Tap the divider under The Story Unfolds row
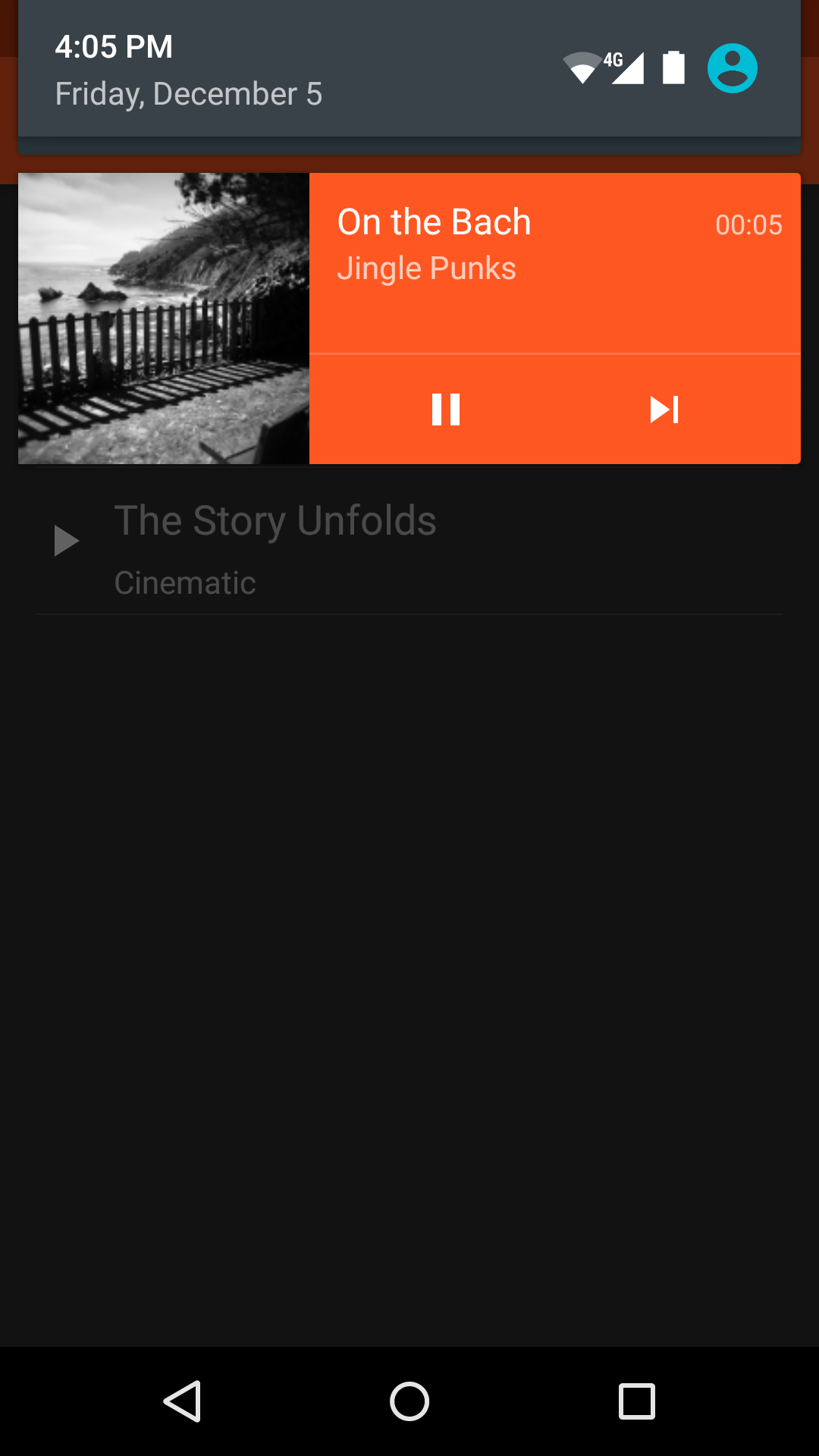The image size is (819, 1456). [x=409, y=614]
